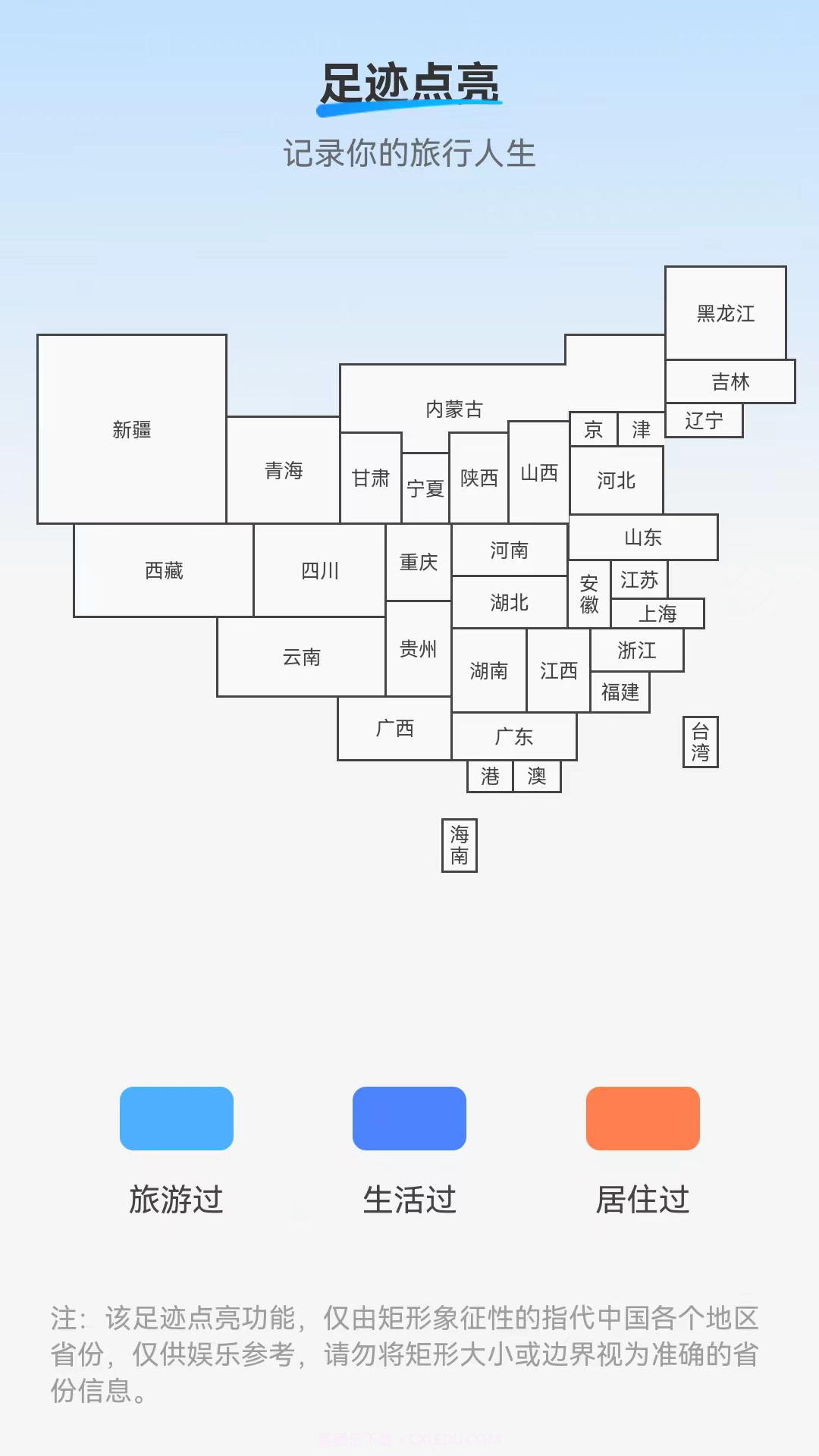Select 宁夏 on the footprint map
Image resolution: width=819 pixels, height=1456 pixels.
click(x=425, y=489)
